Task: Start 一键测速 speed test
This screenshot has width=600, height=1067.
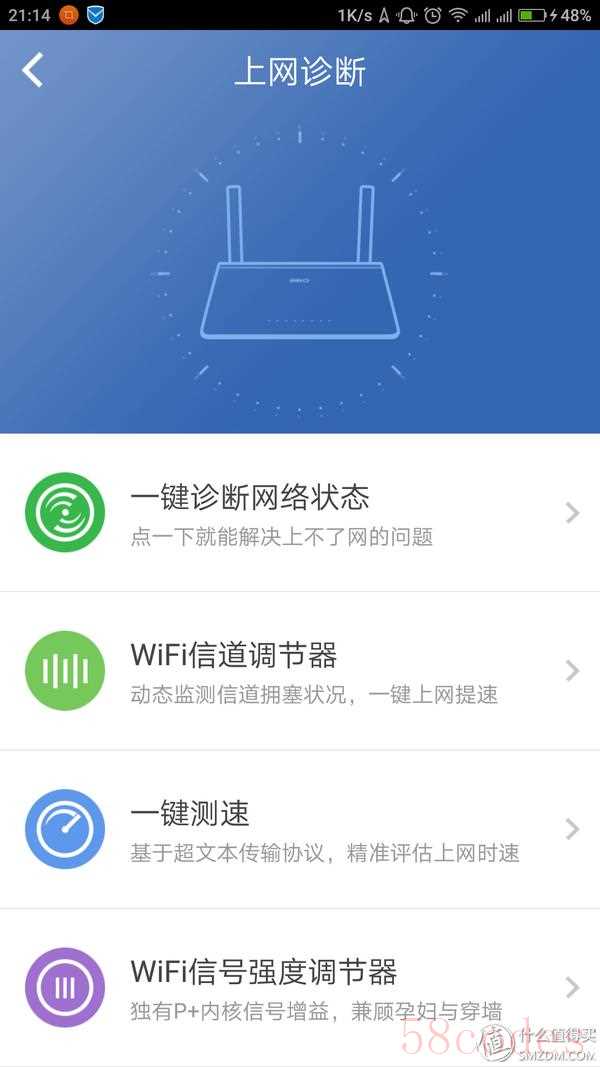Action: (300, 829)
